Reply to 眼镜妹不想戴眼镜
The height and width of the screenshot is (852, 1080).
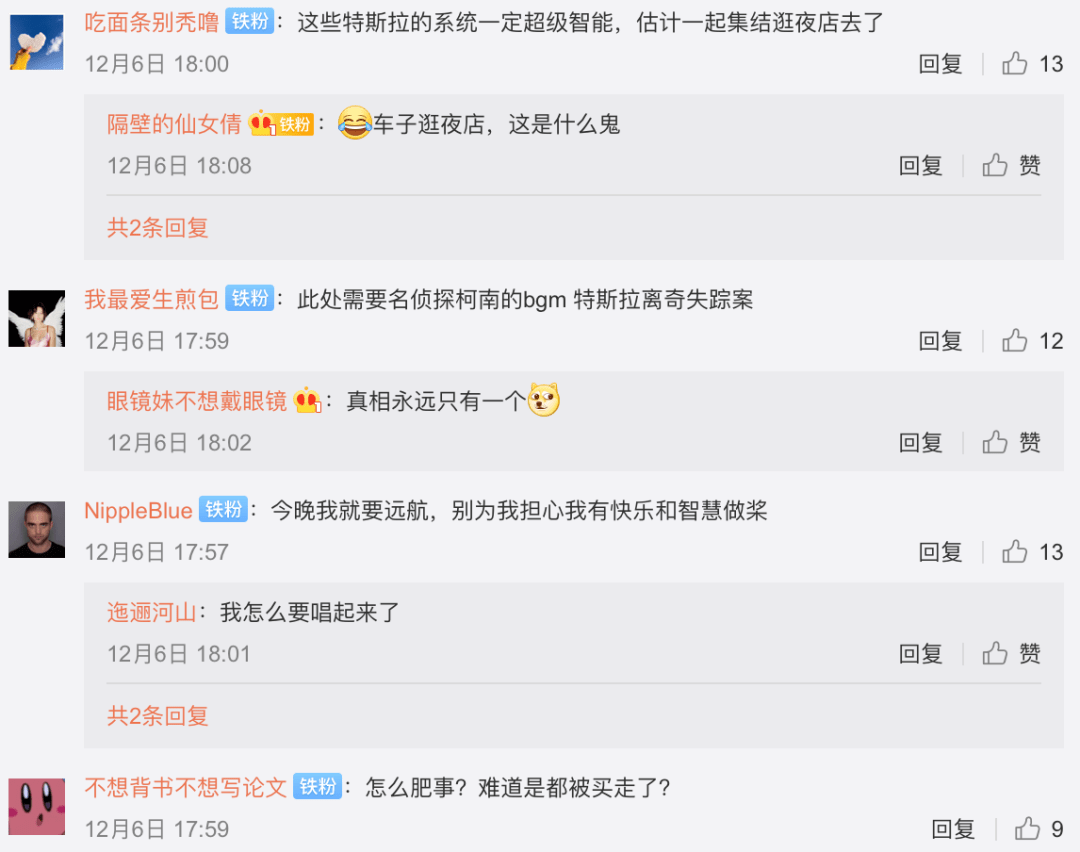[x=920, y=443]
